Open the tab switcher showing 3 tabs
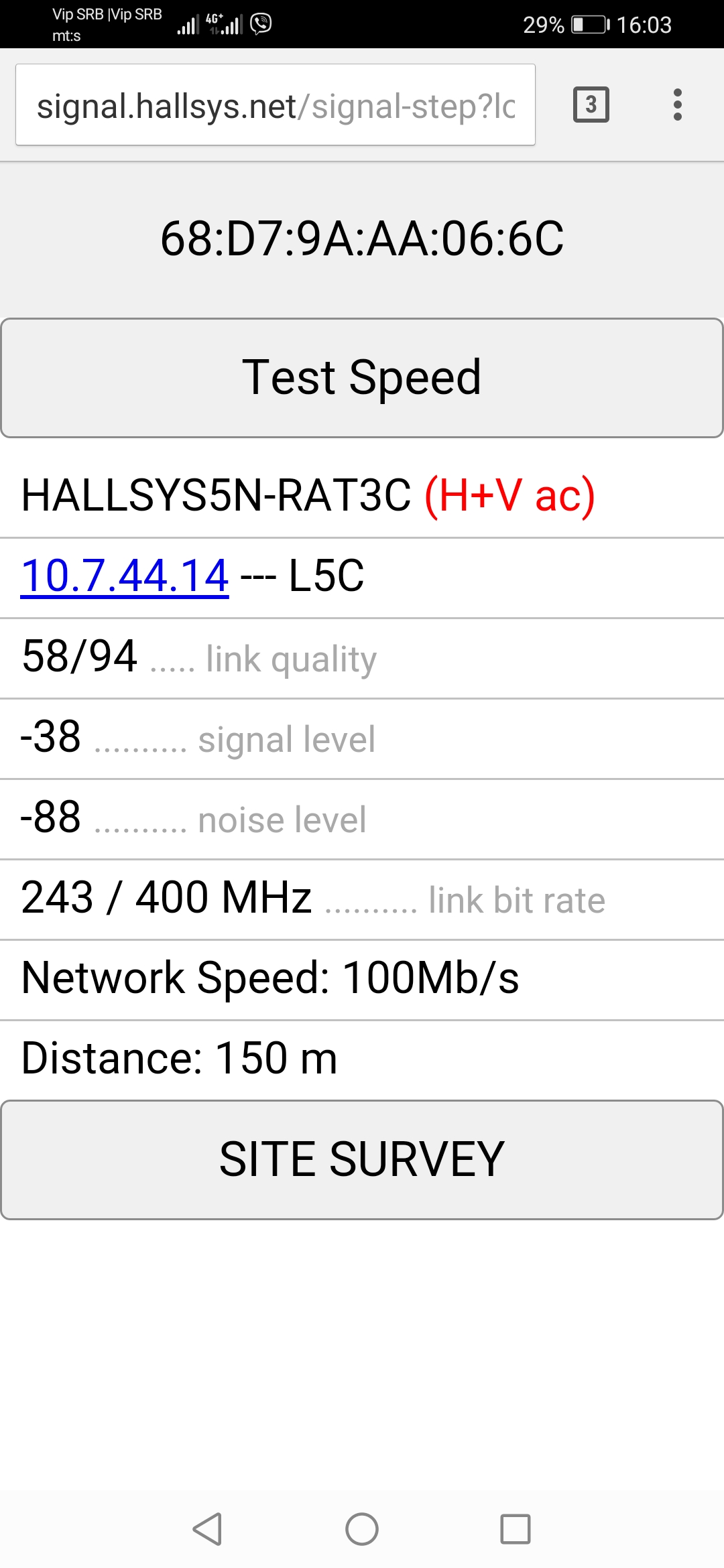The height and width of the screenshot is (1568, 724). 591,105
